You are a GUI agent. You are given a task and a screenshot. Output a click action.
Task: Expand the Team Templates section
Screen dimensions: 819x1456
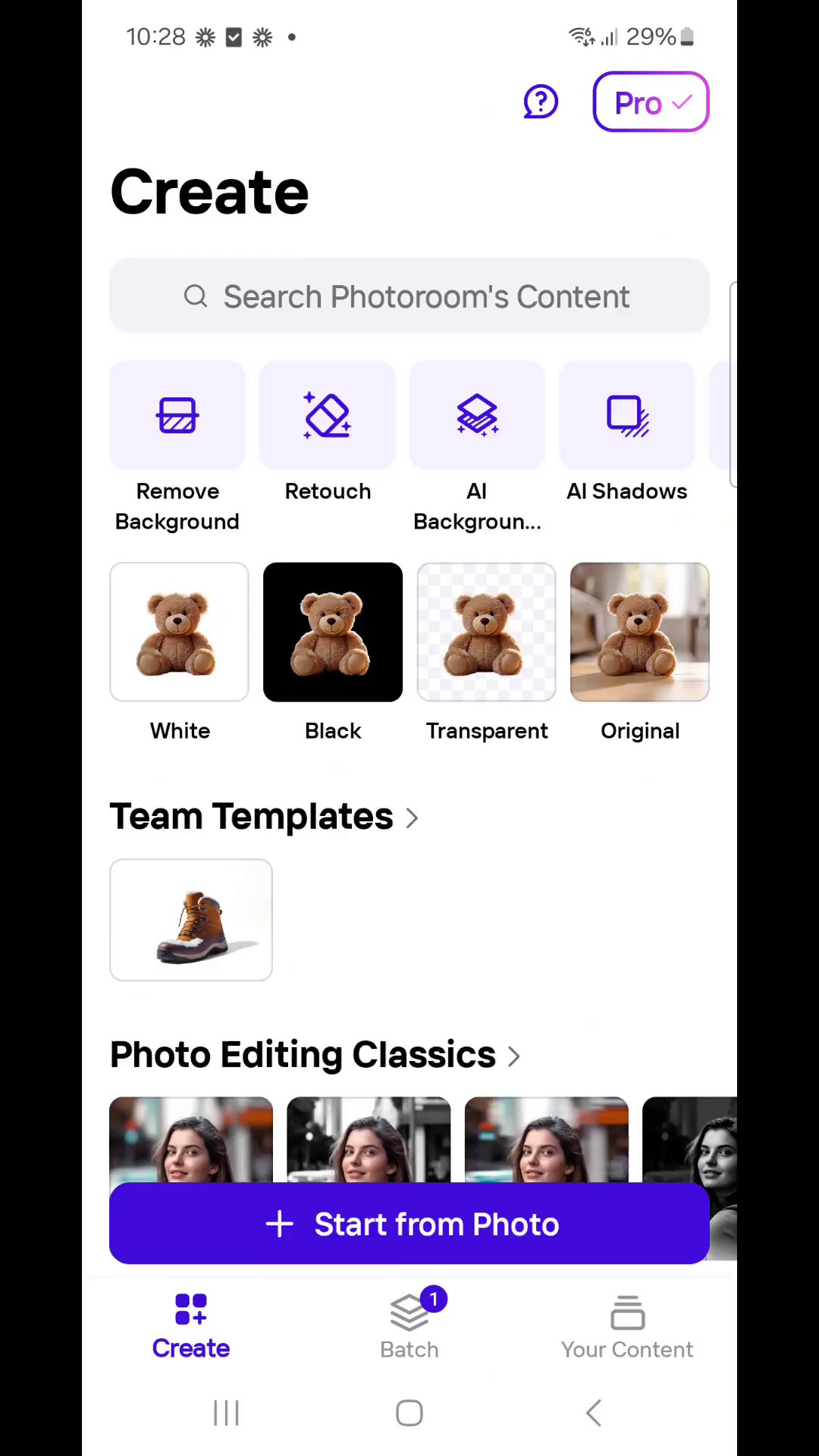264,817
